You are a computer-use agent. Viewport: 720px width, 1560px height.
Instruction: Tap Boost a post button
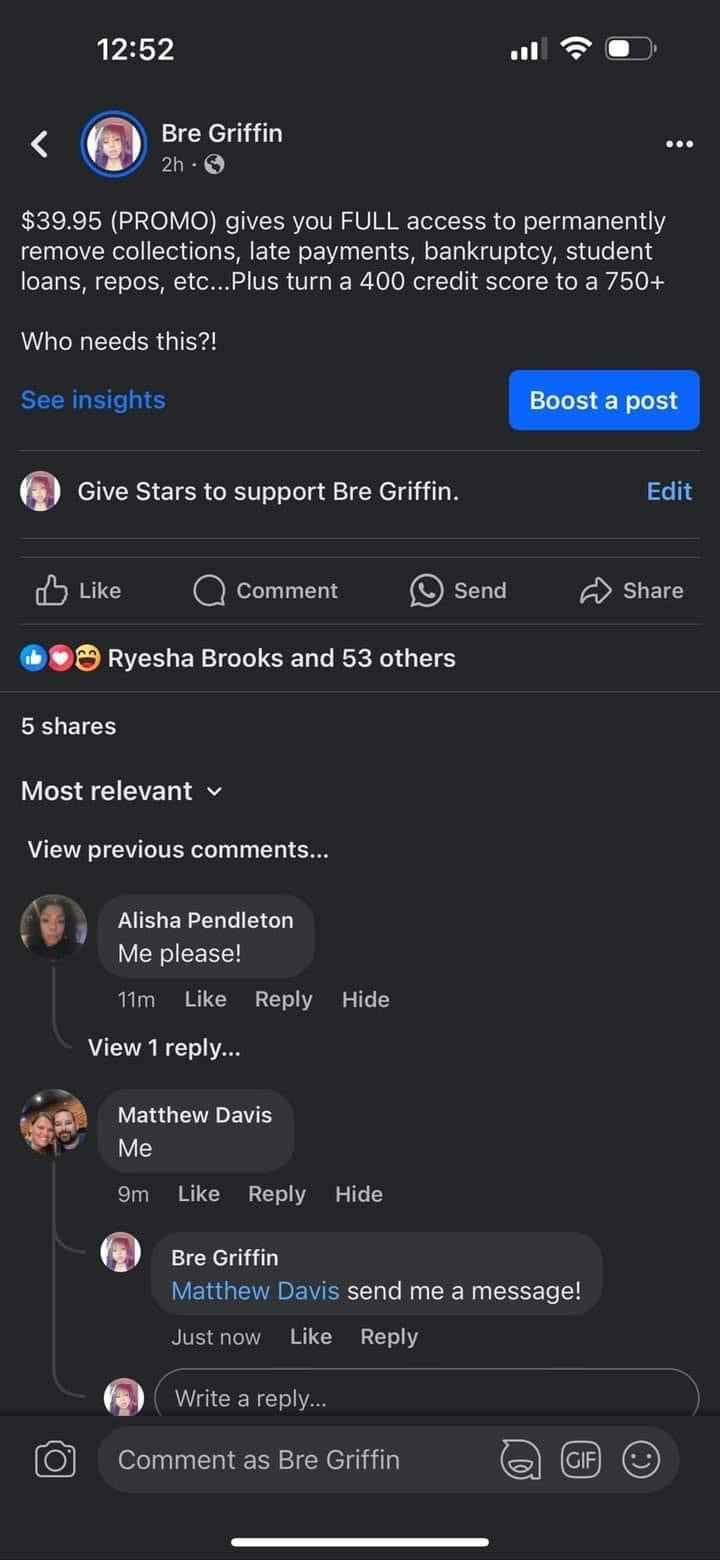(603, 400)
